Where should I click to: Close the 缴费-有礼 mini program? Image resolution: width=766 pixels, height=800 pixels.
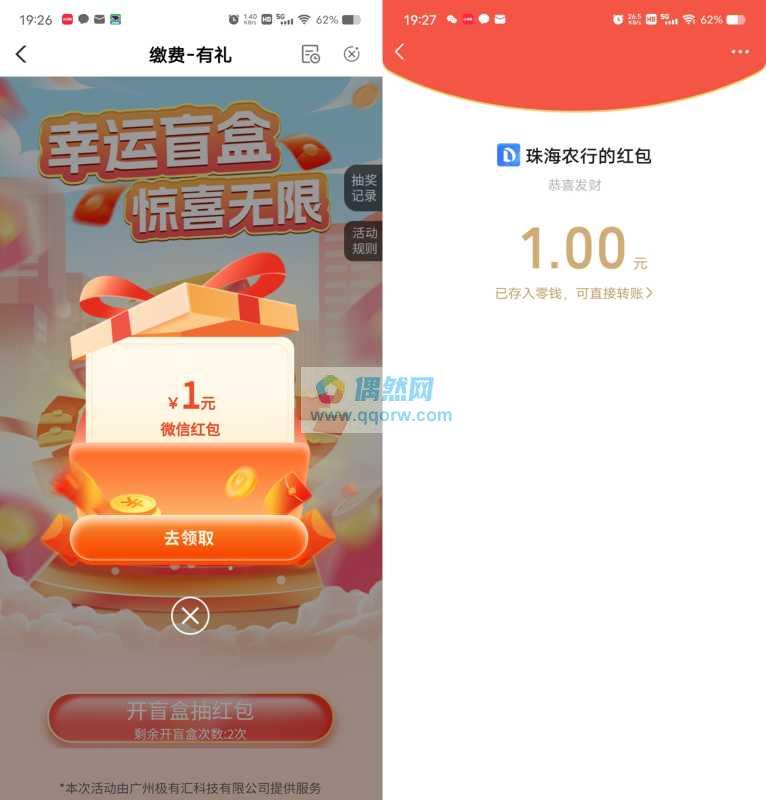(x=351, y=55)
